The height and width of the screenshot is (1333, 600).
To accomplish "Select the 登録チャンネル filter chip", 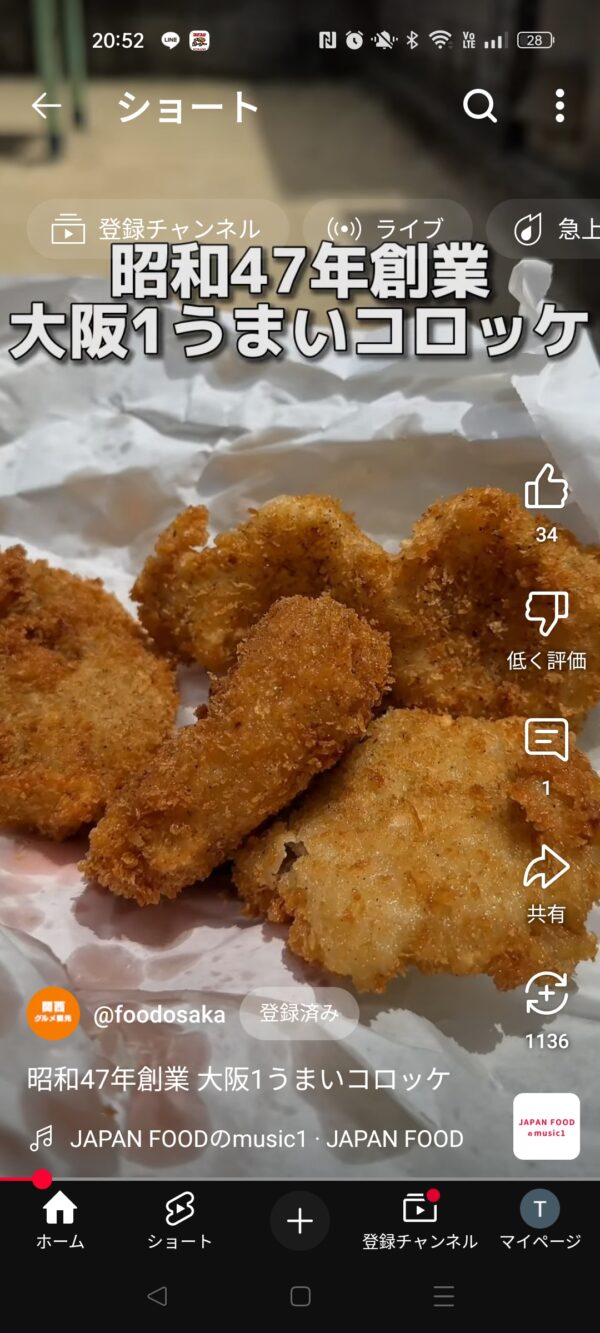I will [158, 229].
